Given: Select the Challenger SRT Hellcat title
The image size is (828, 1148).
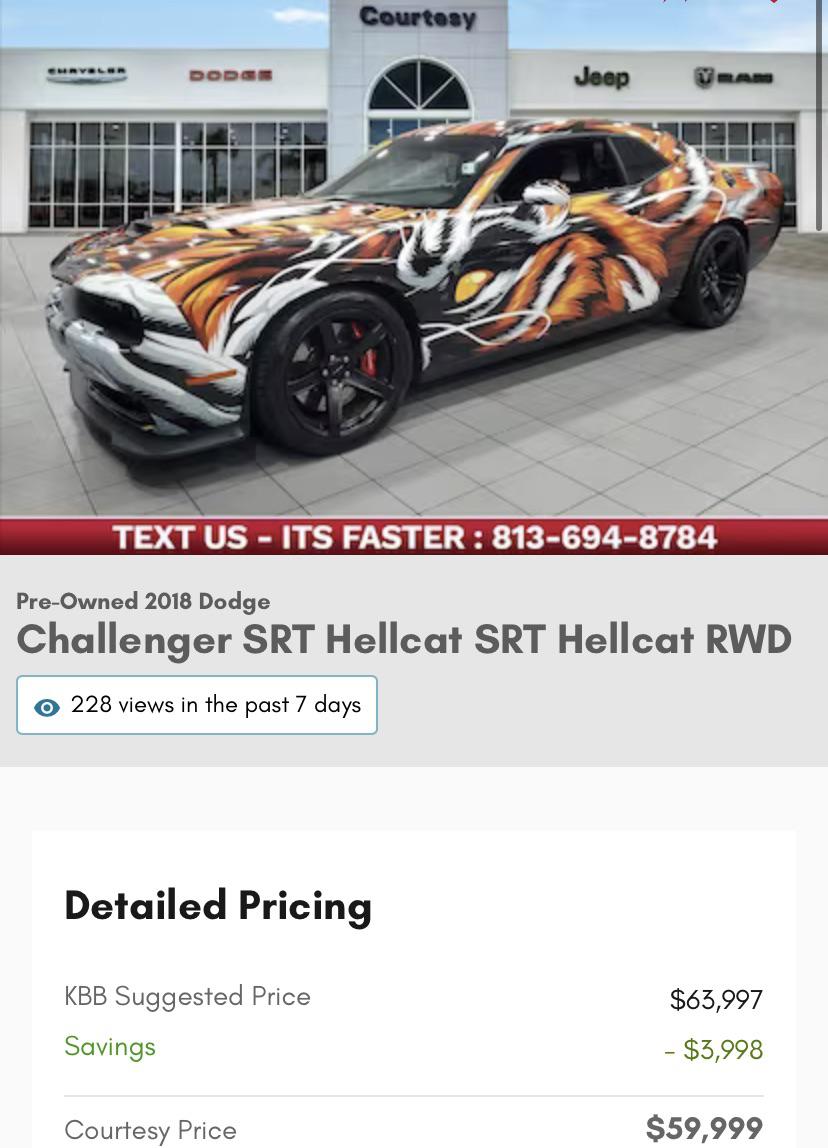Looking at the screenshot, I should click(404, 638).
